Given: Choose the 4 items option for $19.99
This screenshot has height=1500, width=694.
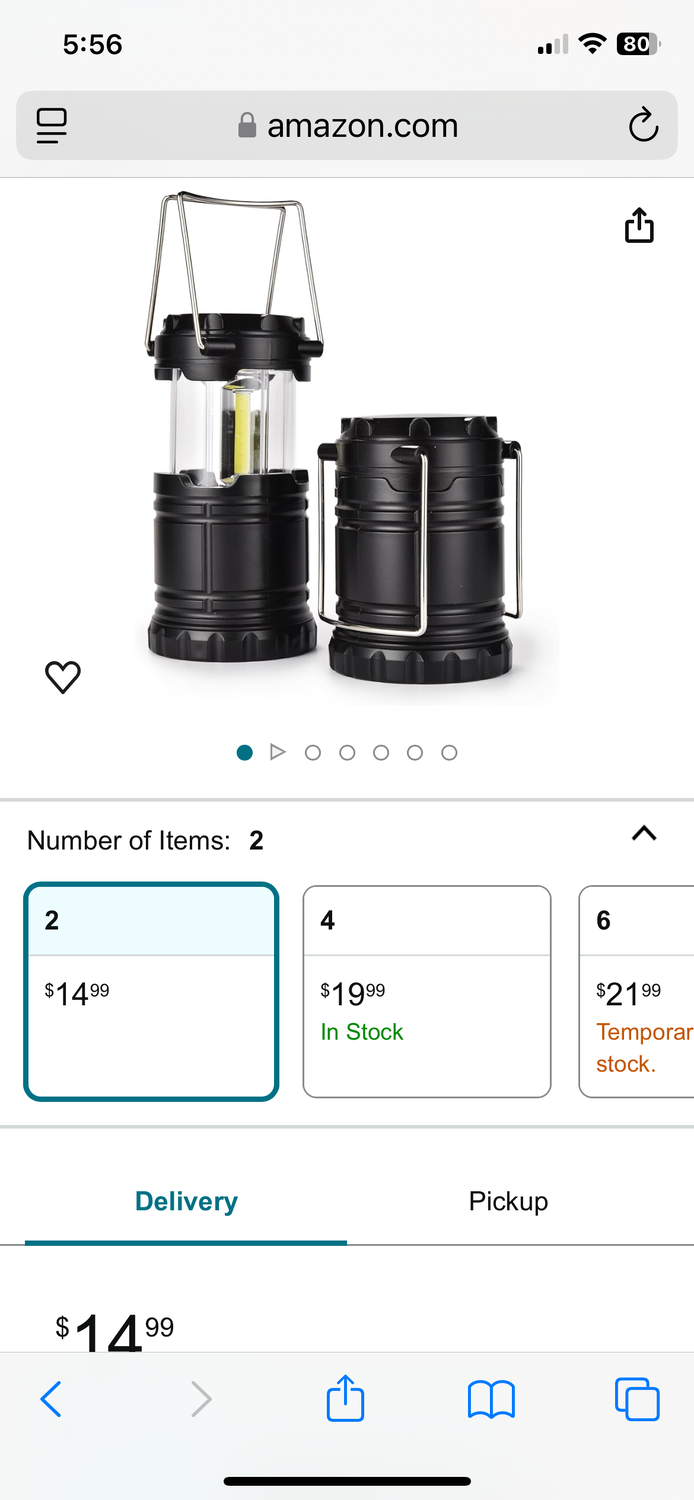Looking at the screenshot, I should click(426, 991).
